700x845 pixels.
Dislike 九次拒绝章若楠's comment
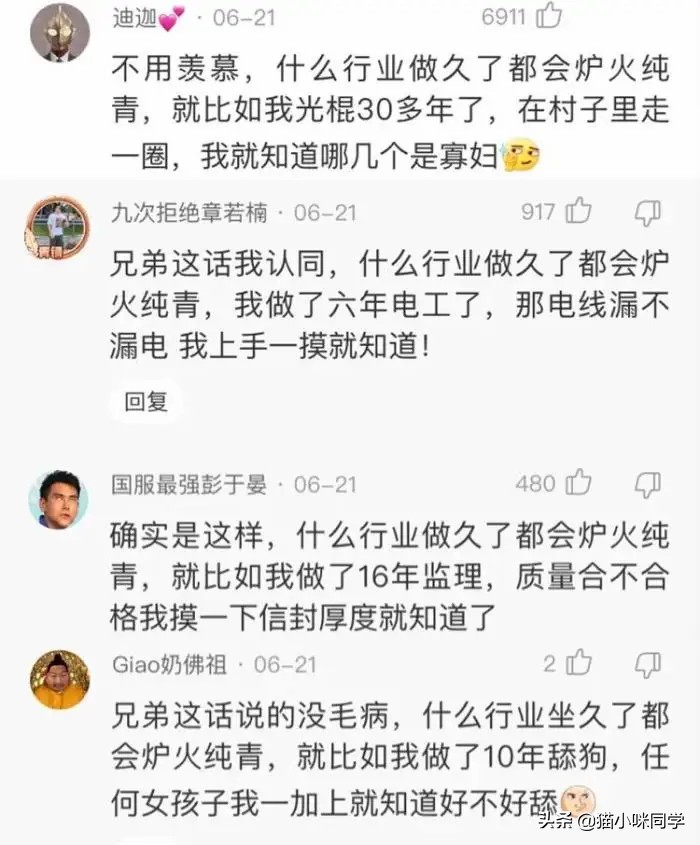pos(648,211)
